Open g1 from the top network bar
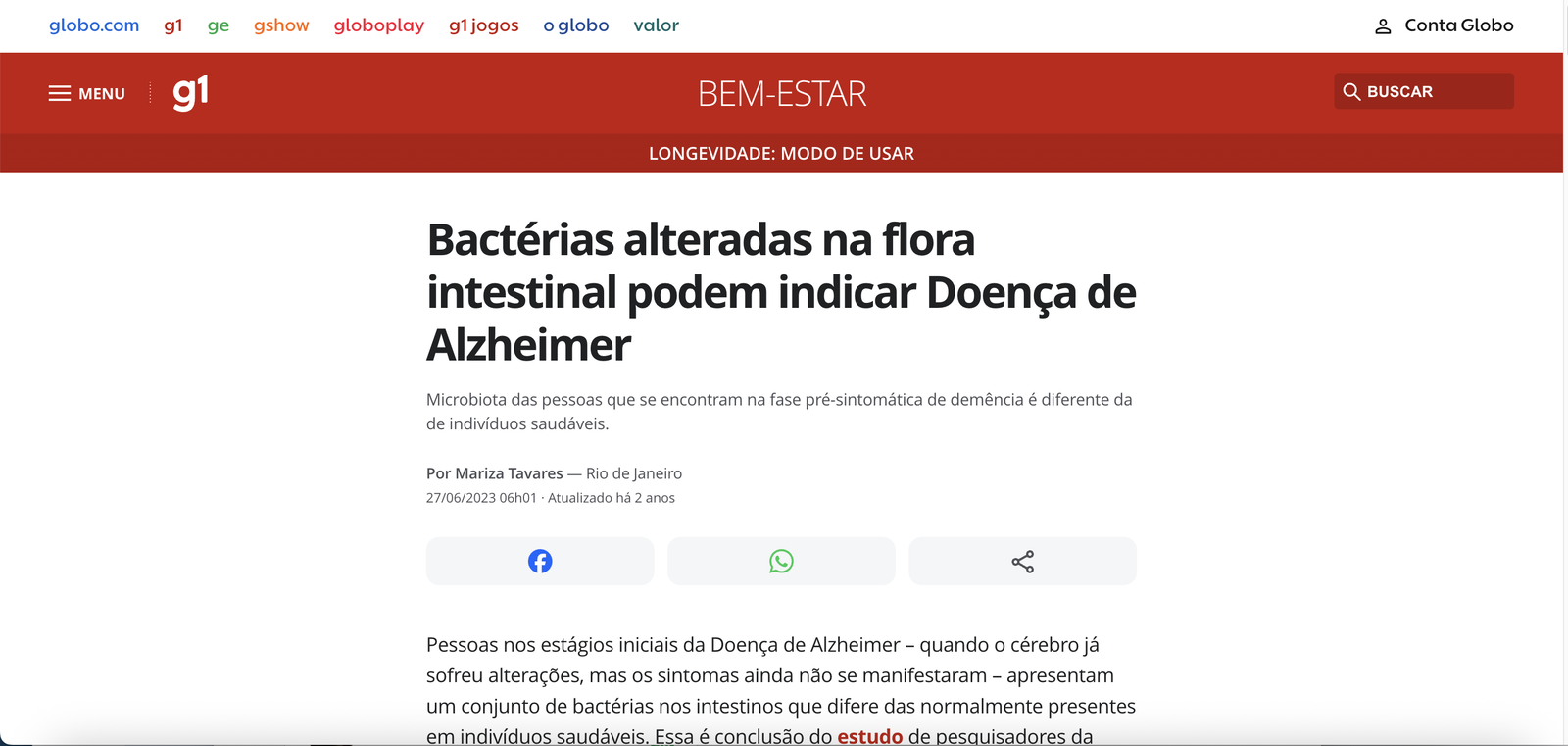This screenshot has height=746, width=1568. (x=173, y=25)
